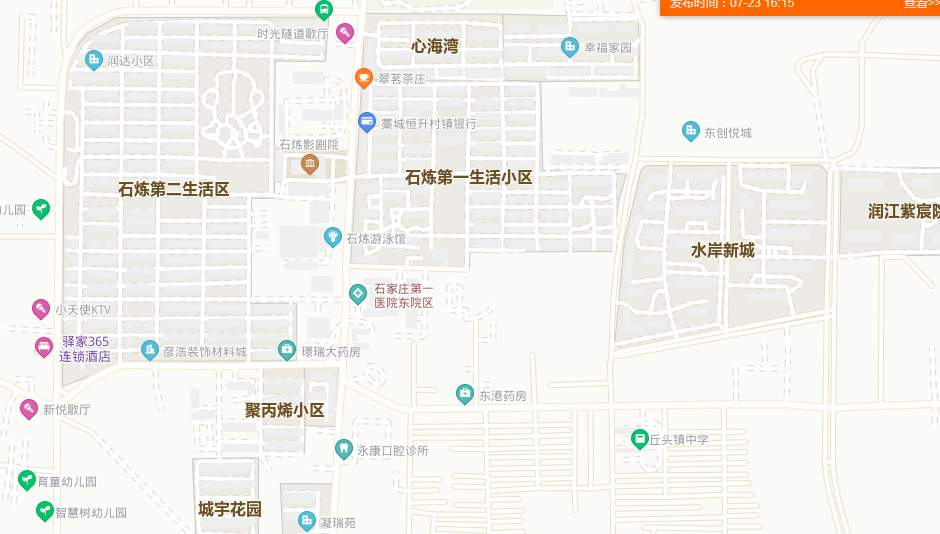This screenshot has height=534, width=940.
Task: Open the 时光隧道歌厅 KTV marker
Action: click(344, 33)
